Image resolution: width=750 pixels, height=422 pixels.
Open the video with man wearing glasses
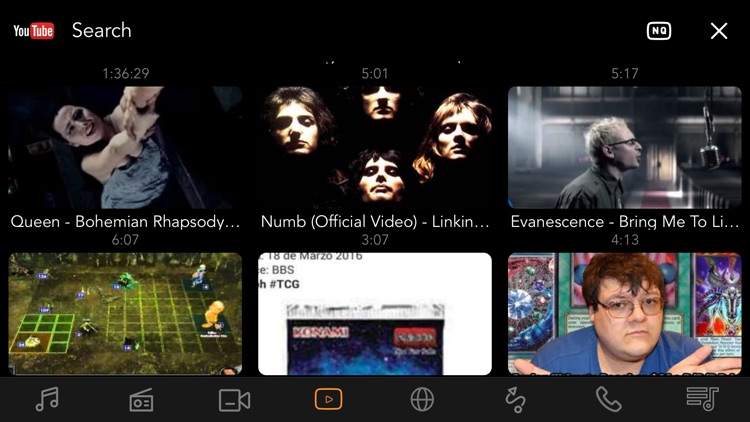624,313
